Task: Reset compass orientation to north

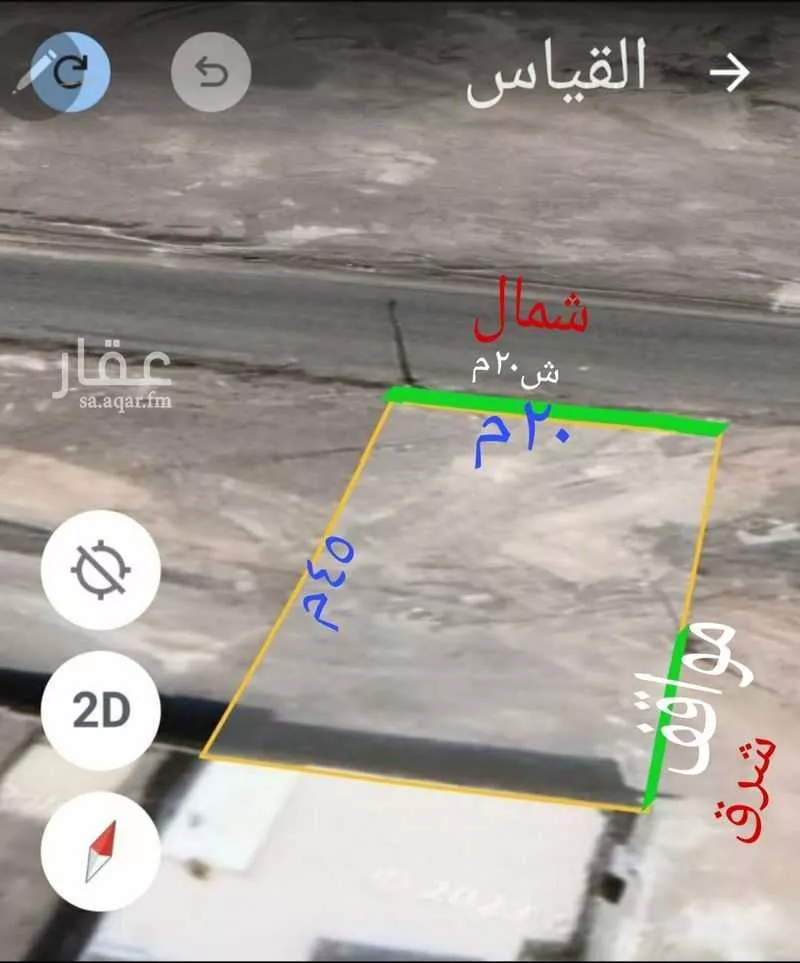Action: (x=99, y=852)
